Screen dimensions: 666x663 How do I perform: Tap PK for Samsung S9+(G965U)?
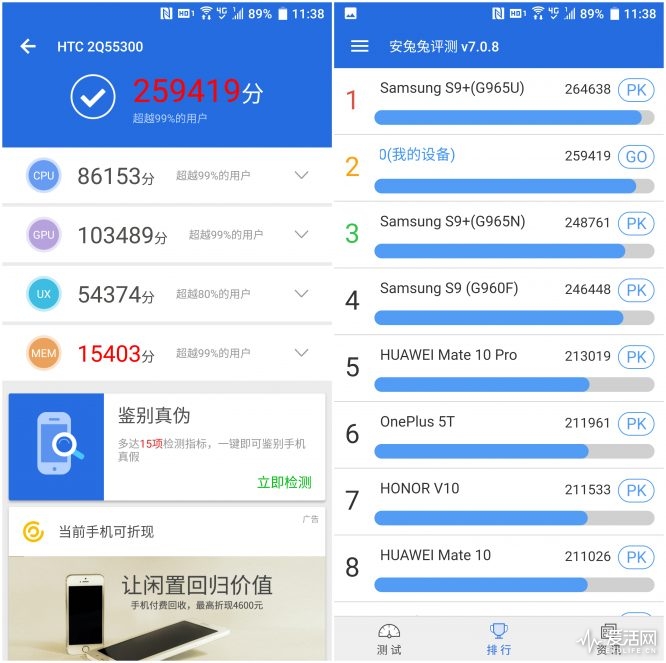636,90
